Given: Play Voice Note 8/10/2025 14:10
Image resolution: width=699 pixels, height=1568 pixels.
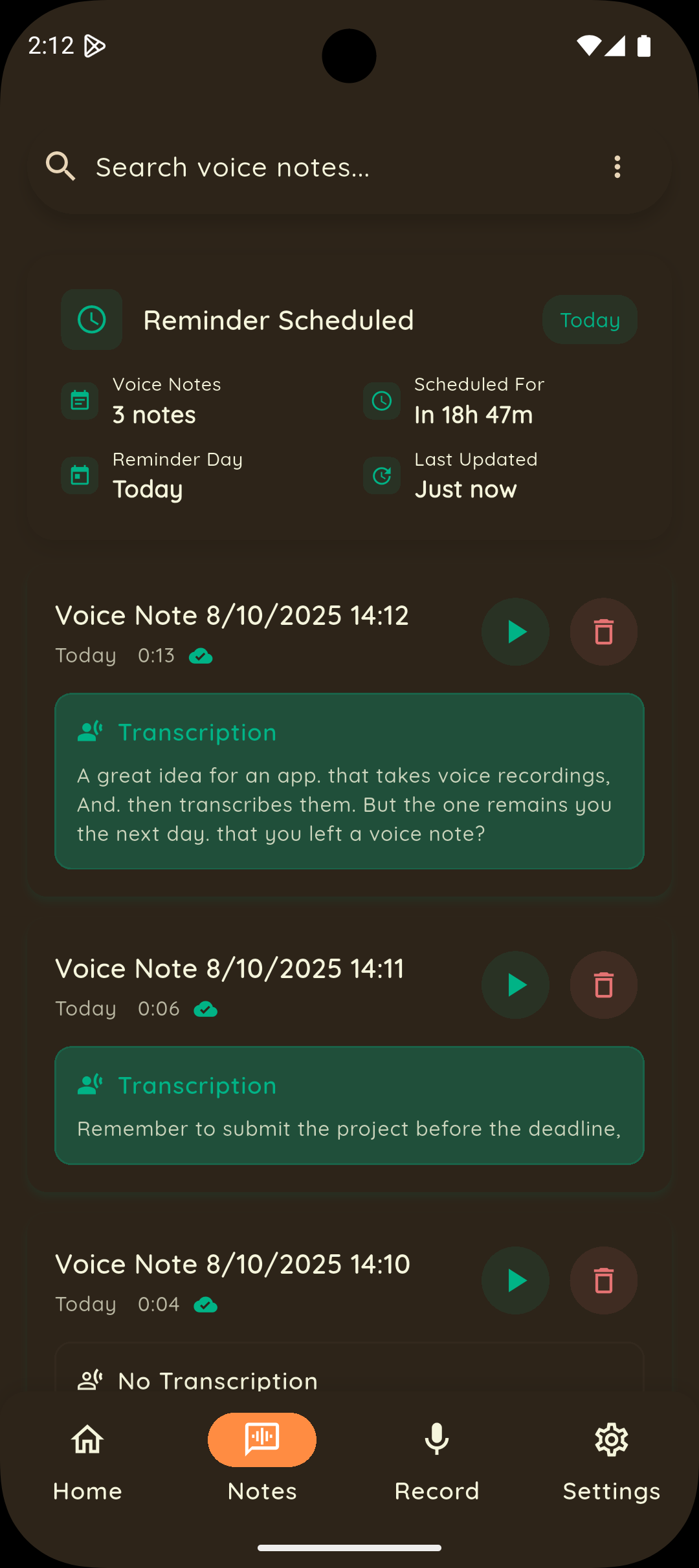Looking at the screenshot, I should coord(516,1281).
